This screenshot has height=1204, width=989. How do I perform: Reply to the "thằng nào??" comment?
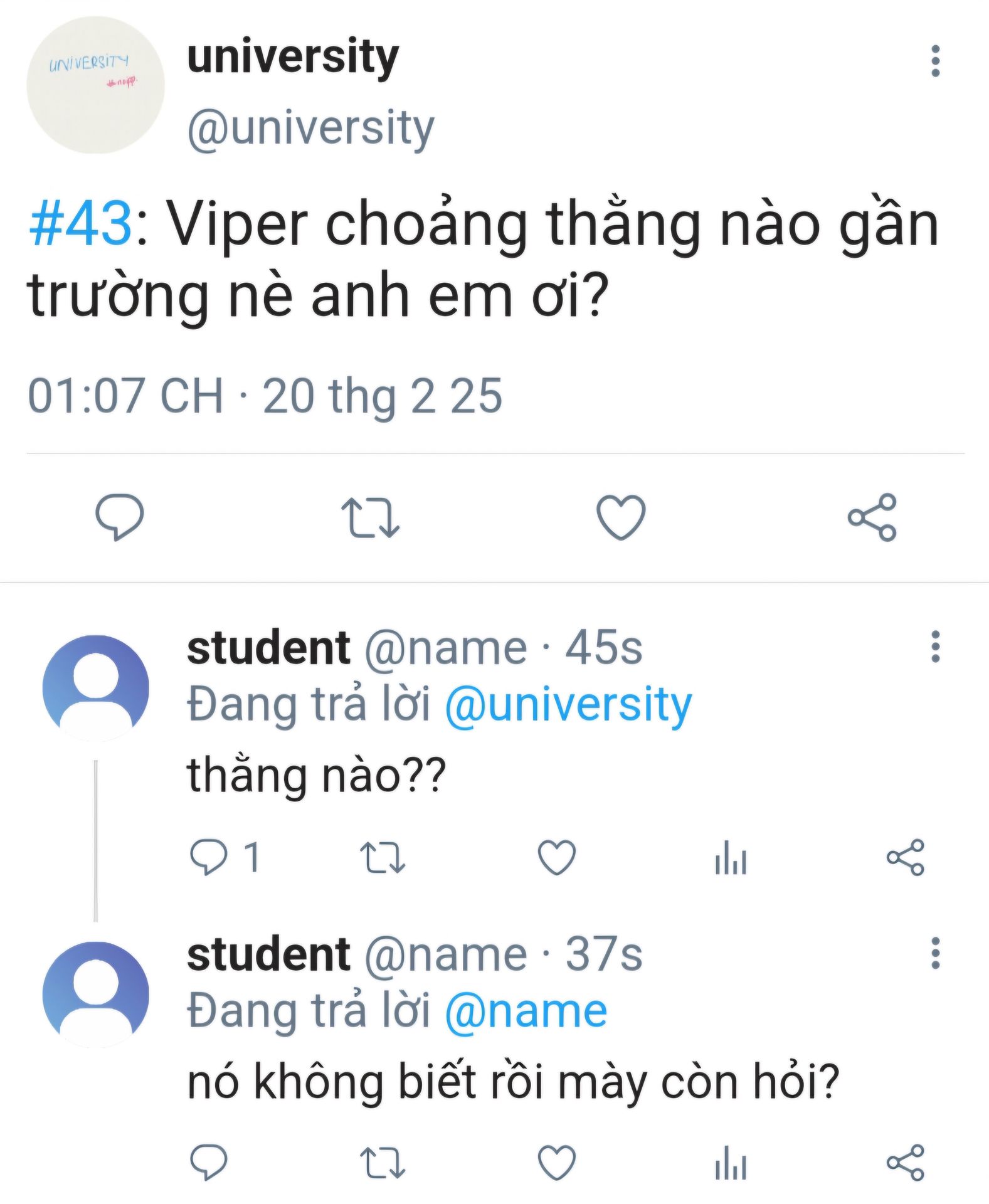click(x=208, y=857)
